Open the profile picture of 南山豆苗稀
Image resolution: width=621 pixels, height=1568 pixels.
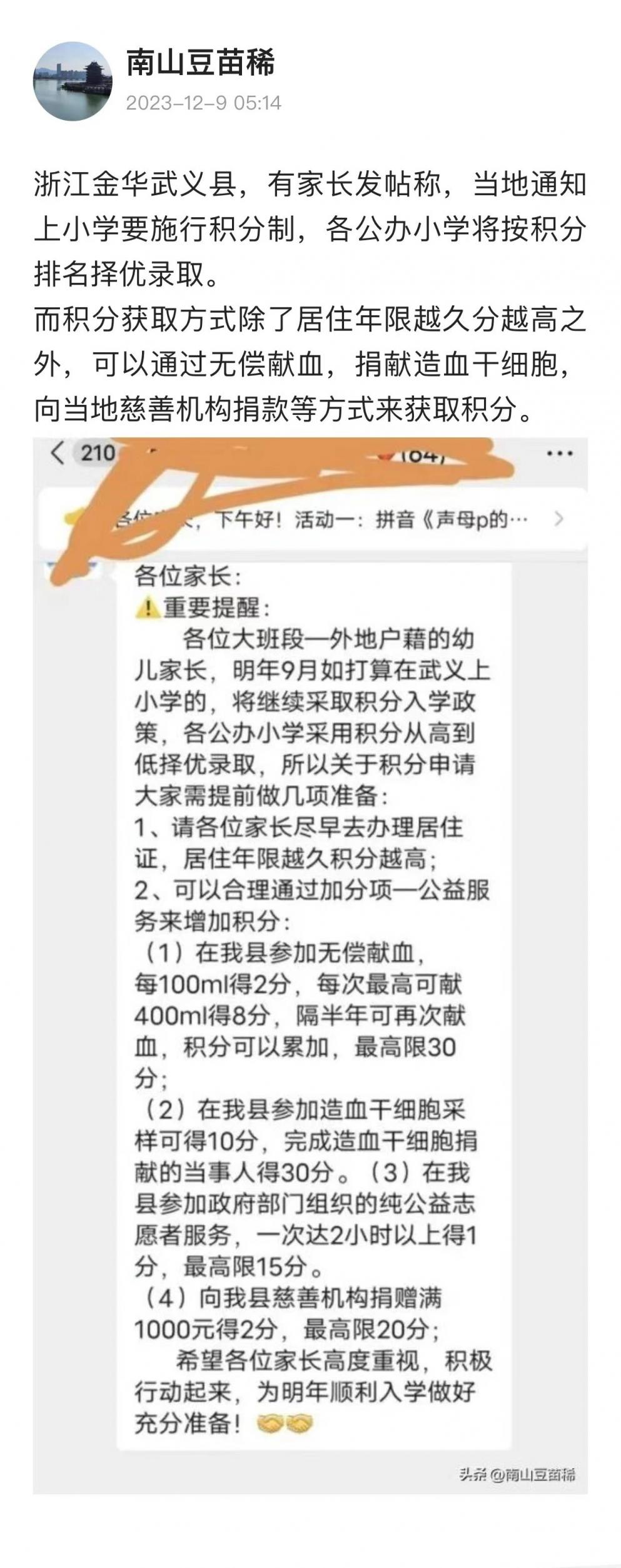coord(73,81)
